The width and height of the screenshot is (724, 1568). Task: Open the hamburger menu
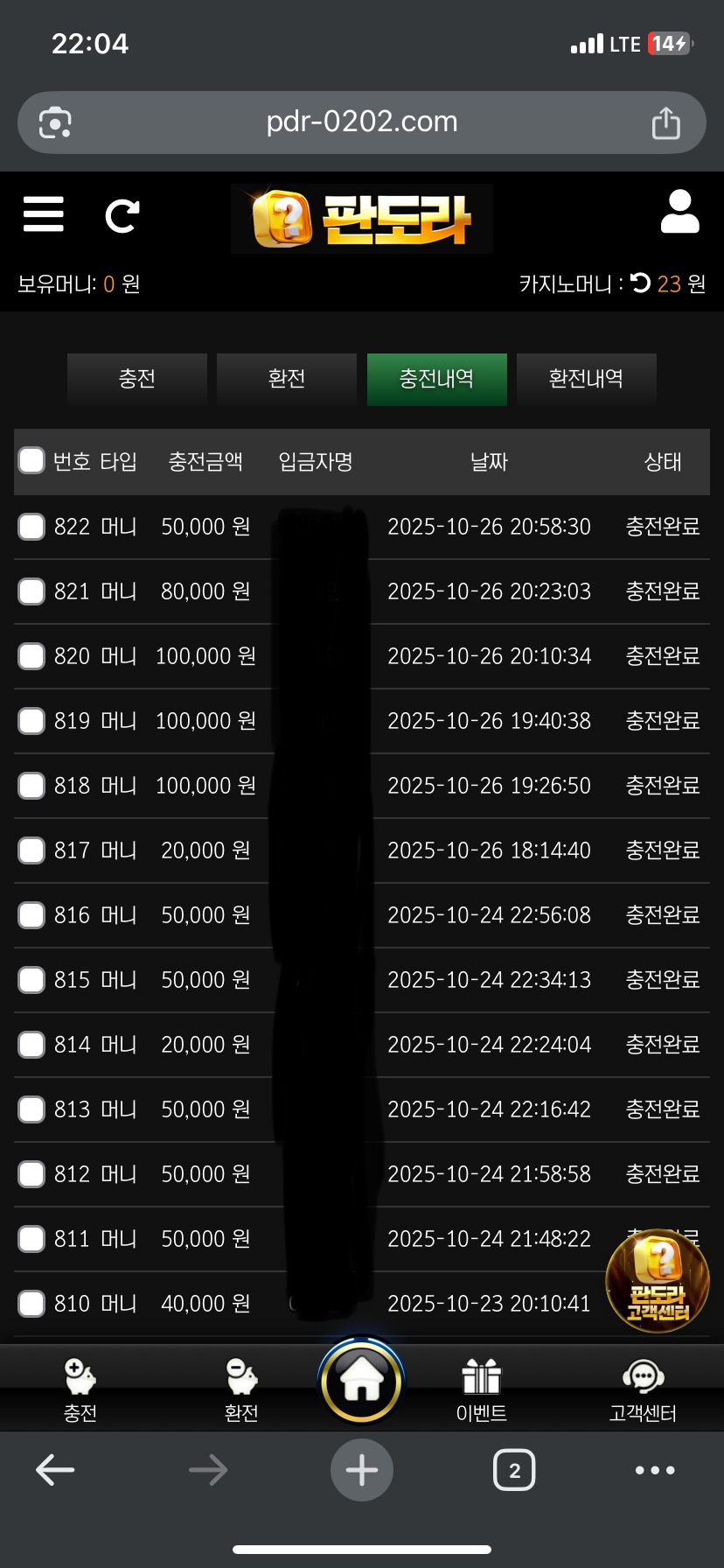(44, 214)
